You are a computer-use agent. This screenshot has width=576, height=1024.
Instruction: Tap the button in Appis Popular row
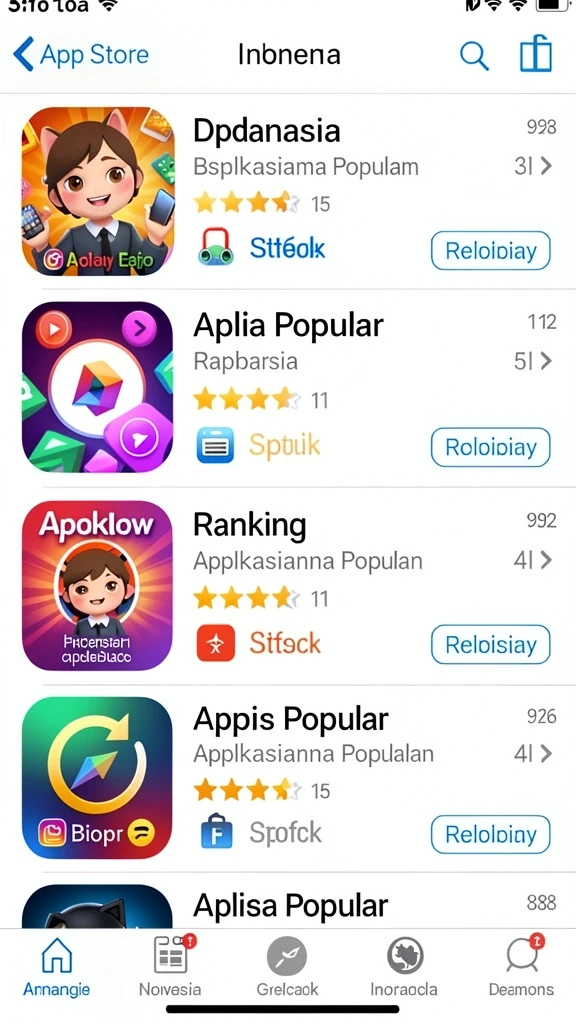coord(490,834)
